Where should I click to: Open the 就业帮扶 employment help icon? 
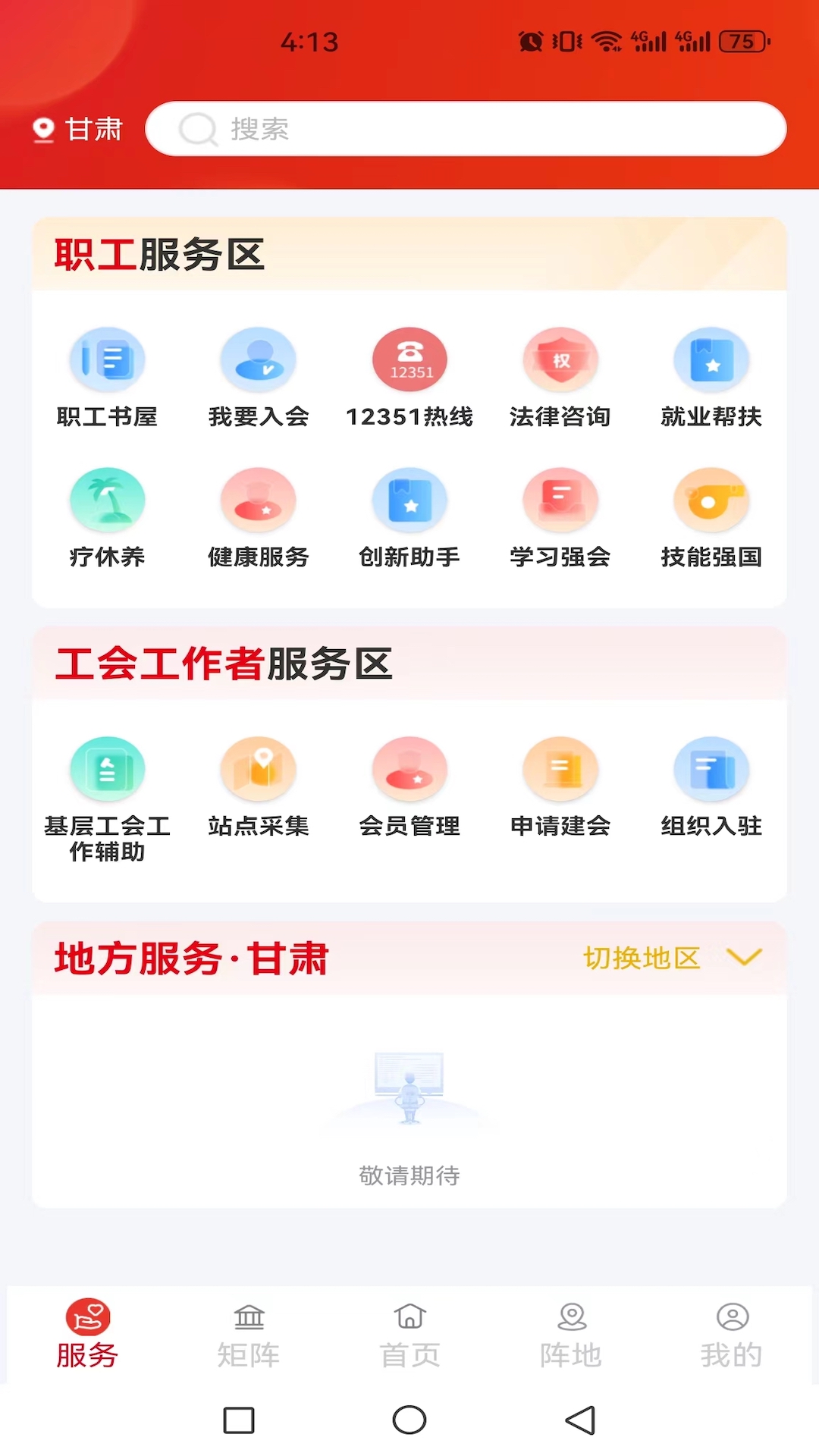(711, 359)
